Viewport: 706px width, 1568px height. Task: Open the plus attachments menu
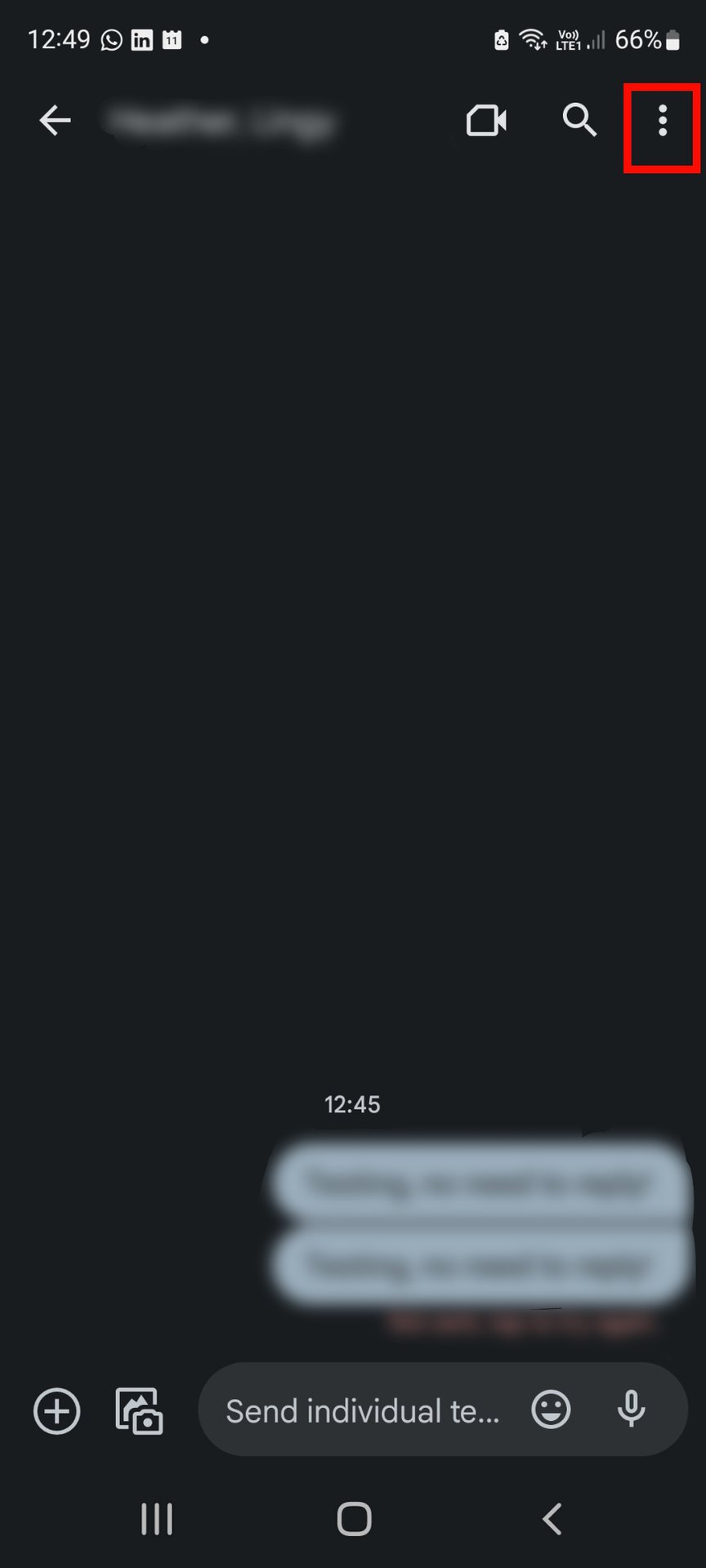pyautogui.click(x=56, y=1410)
